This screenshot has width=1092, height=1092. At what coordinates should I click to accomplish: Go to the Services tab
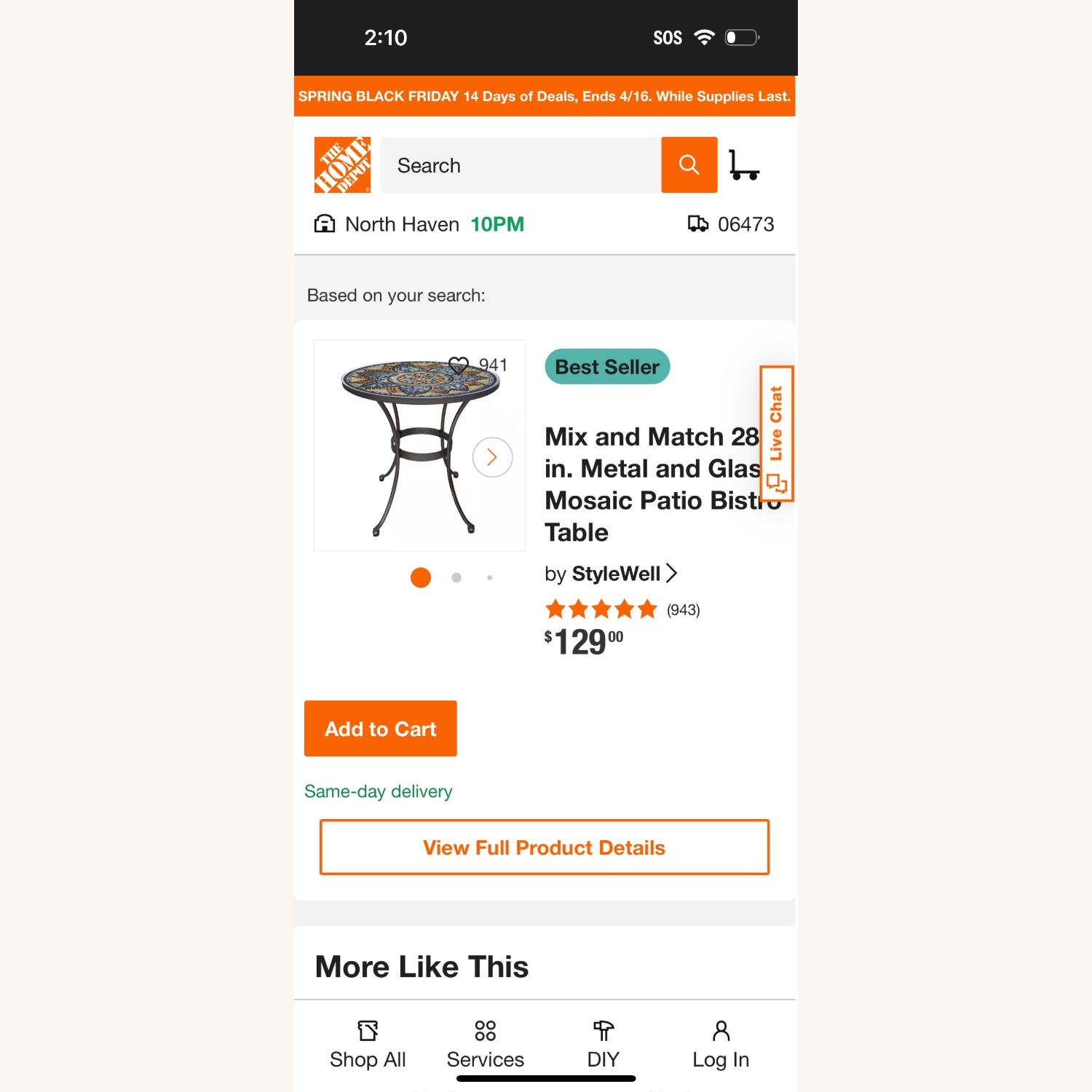[x=486, y=1045]
